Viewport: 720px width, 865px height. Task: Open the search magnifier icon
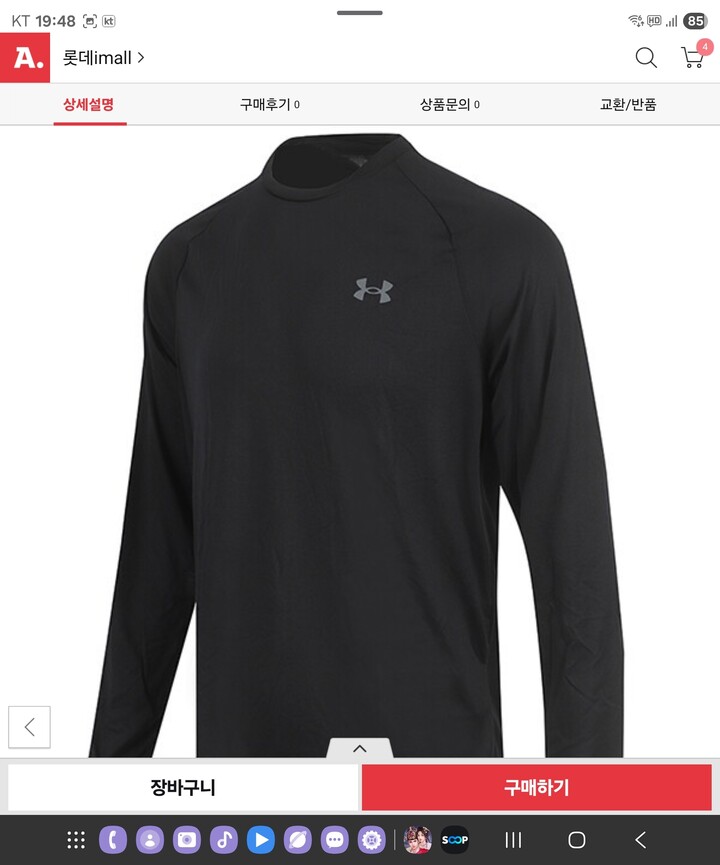coord(646,58)
